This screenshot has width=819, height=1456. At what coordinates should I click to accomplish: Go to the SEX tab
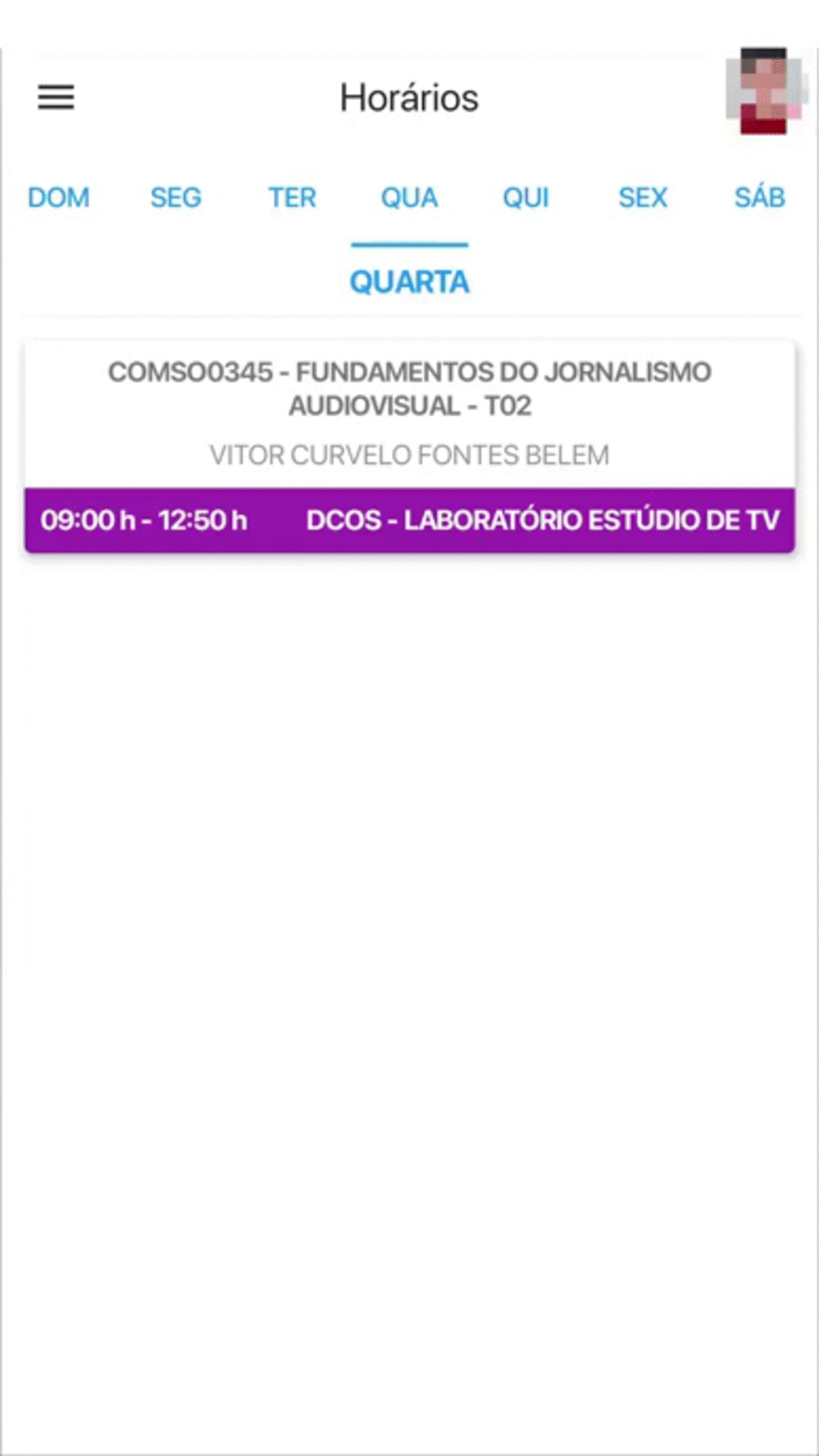pyautogui.click(x=643, y=198)
